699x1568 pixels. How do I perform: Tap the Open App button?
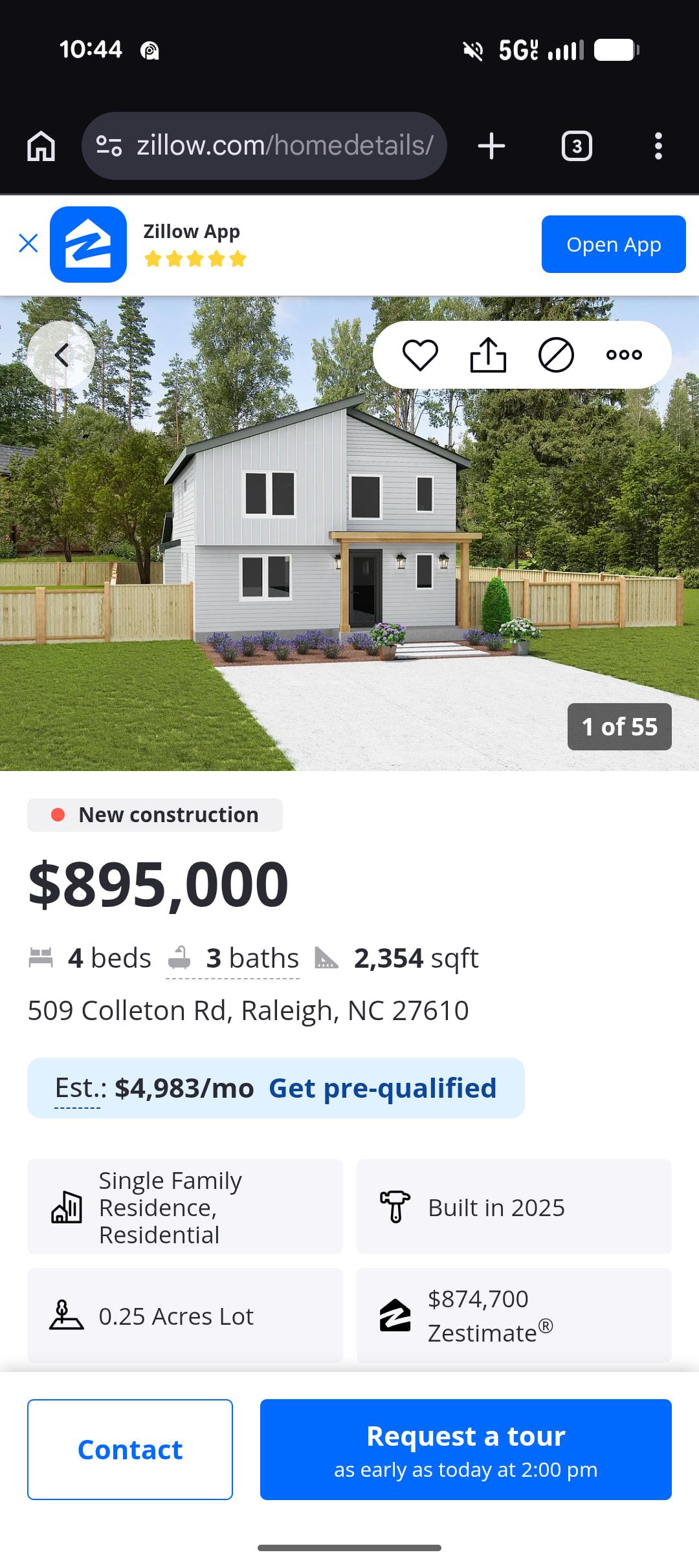(613, 245)
